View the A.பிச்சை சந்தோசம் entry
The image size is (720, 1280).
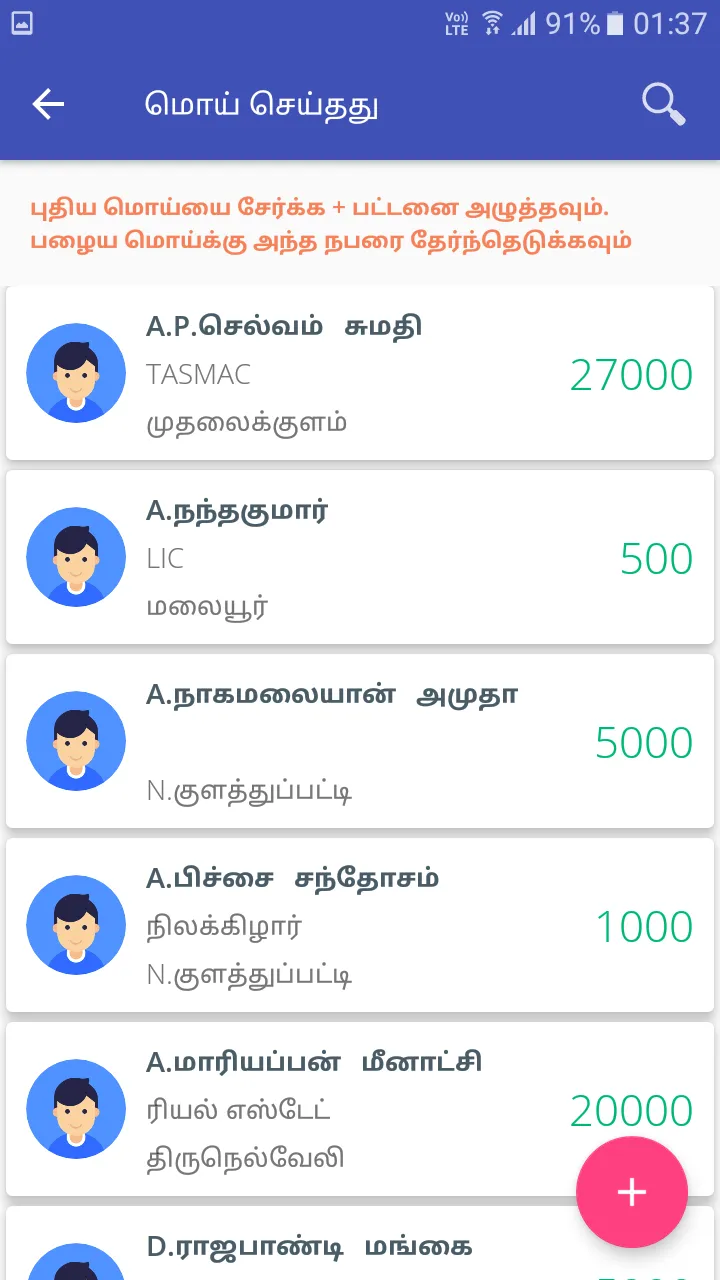coord(360,926)
